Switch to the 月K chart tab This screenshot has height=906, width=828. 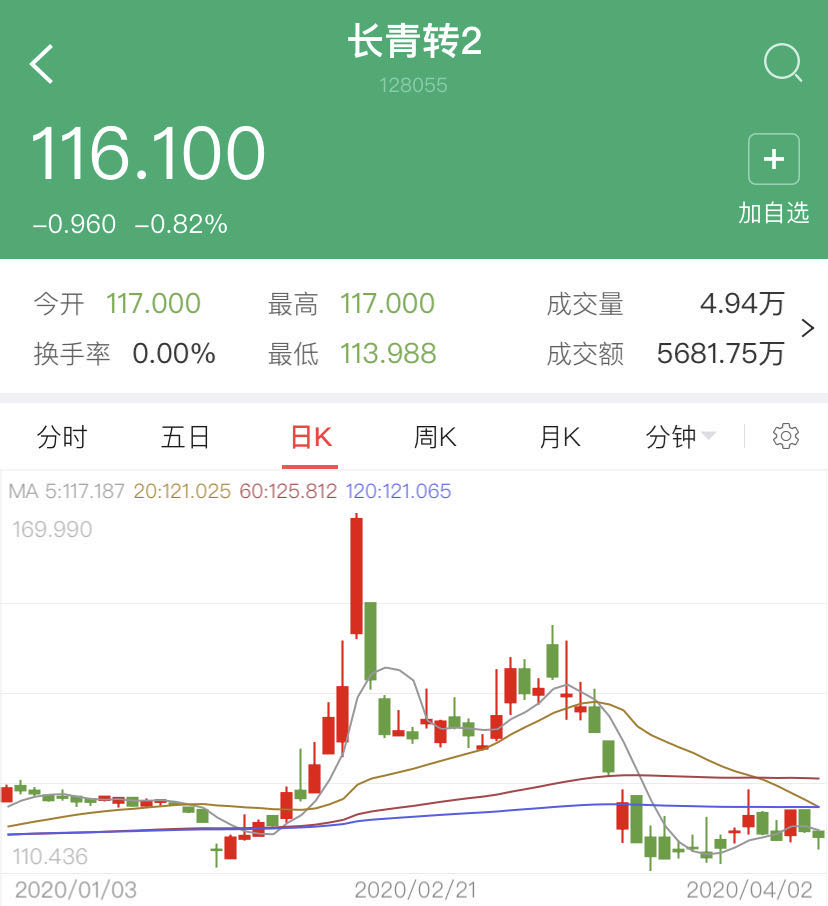(559, 437)
